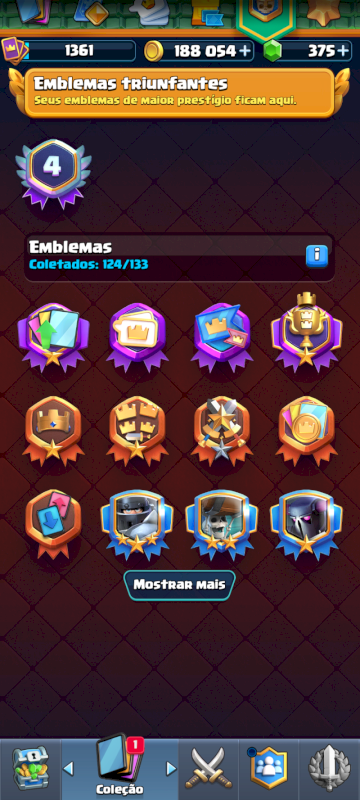Open the clan social tab
The height and width of the screenshot is (800, 360).
[269, 768]
